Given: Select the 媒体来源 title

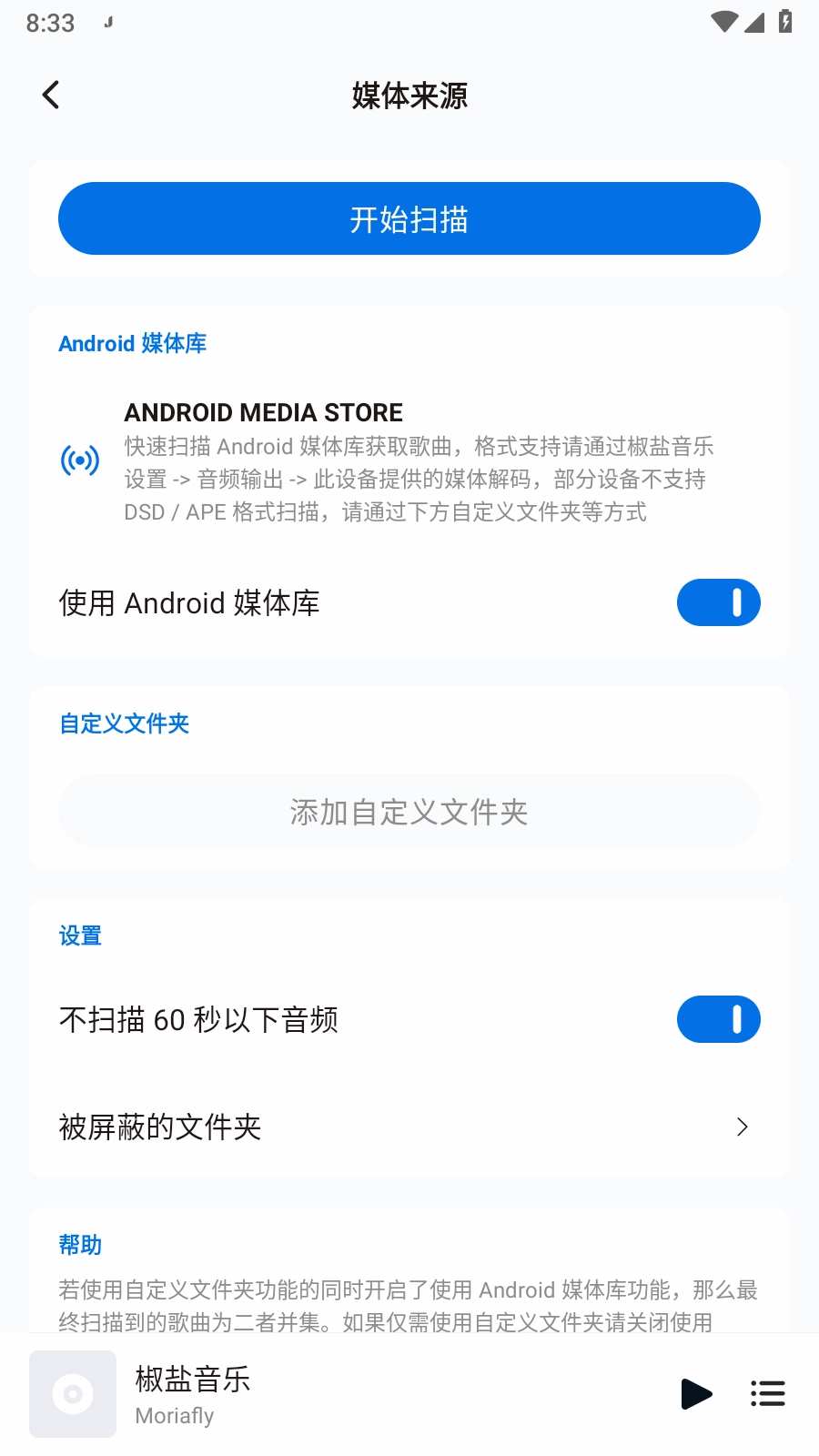Looking at the screenshot, I should coord(409,95).
